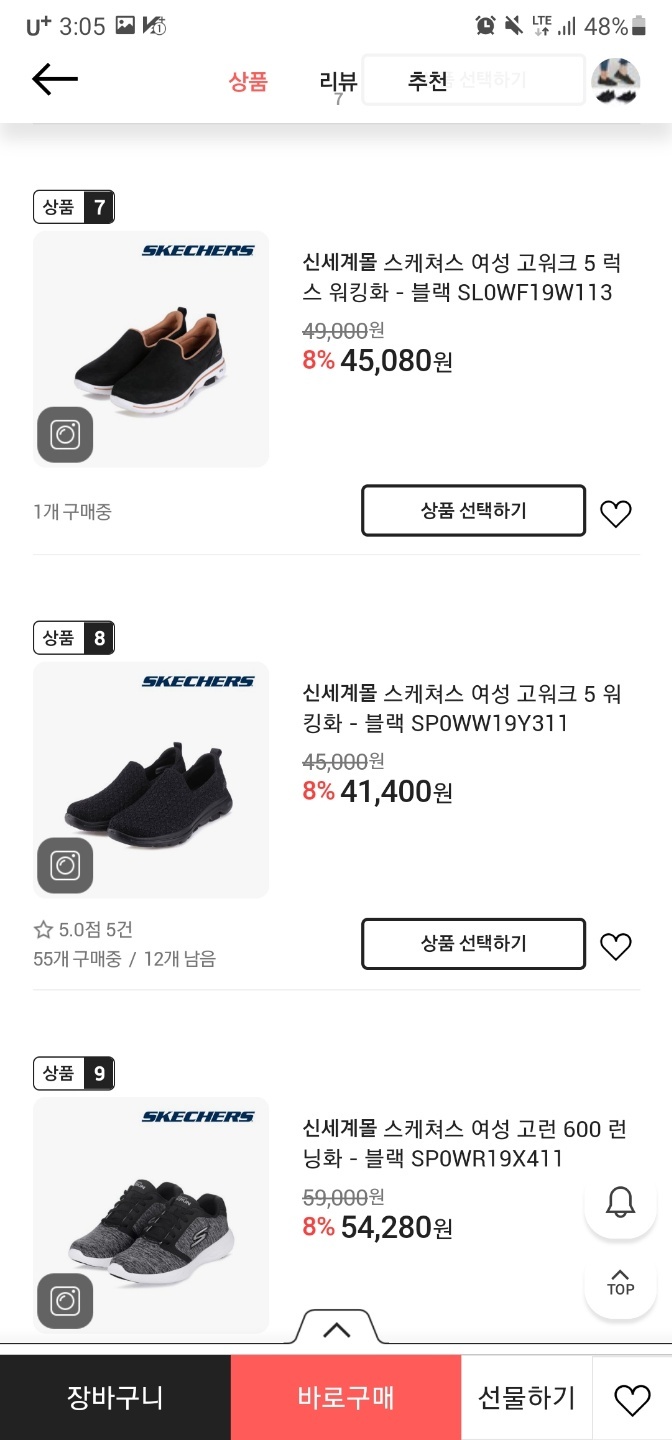The width and height of the screenshot is (672, 1440).
Task: Open the notifications bell floating button
Action: point(620,1201)
